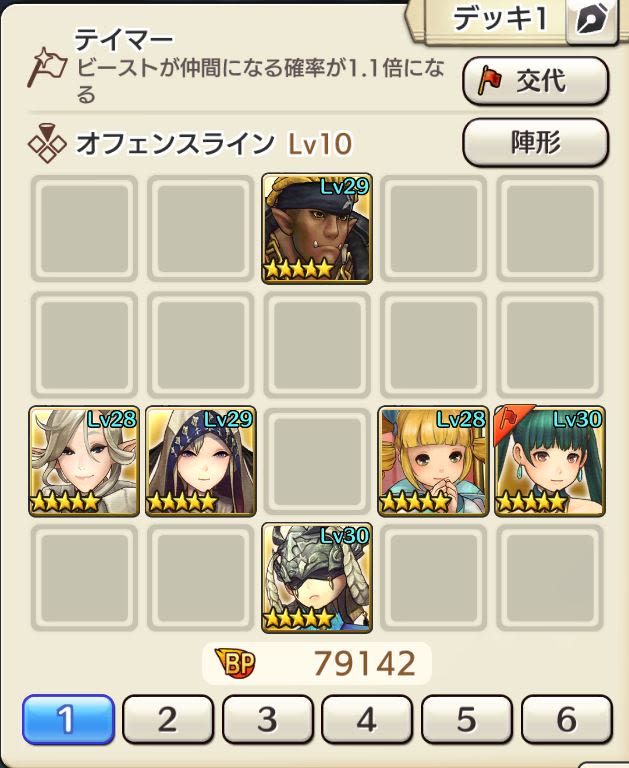Tap the empty center slot of formation
This screenshot has height=768, width=629.
(316, 460)
